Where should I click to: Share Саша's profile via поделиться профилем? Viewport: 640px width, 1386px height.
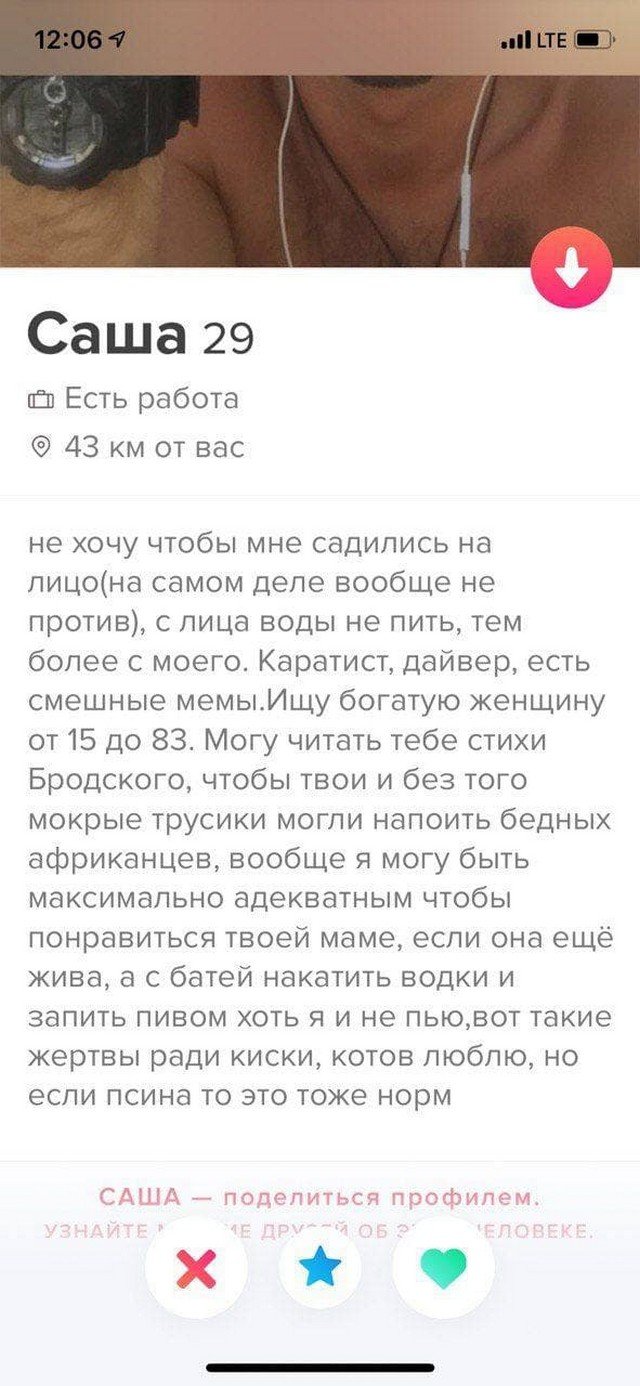(320, 1198)
